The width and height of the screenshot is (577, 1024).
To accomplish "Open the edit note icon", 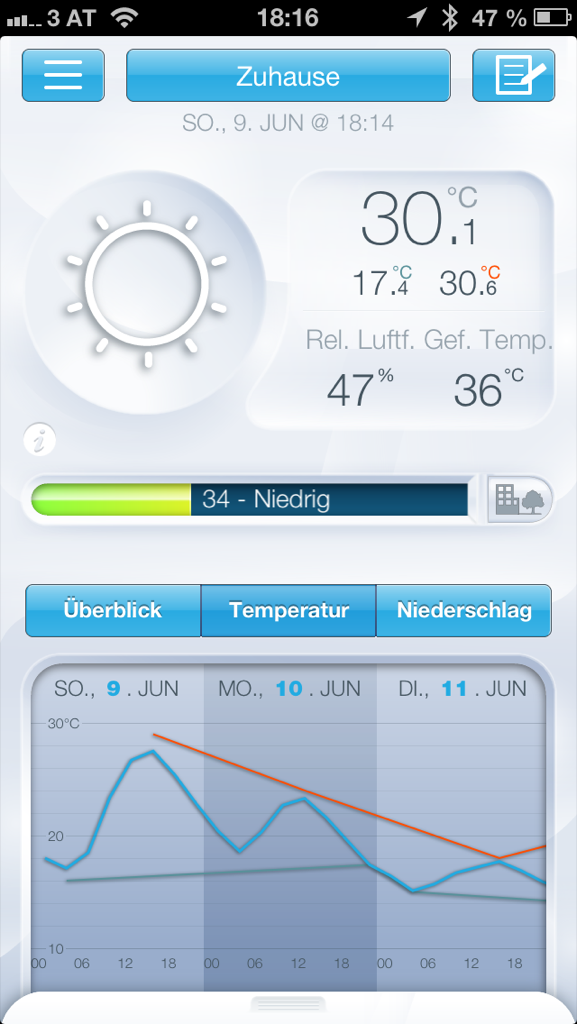I will 514,75.
